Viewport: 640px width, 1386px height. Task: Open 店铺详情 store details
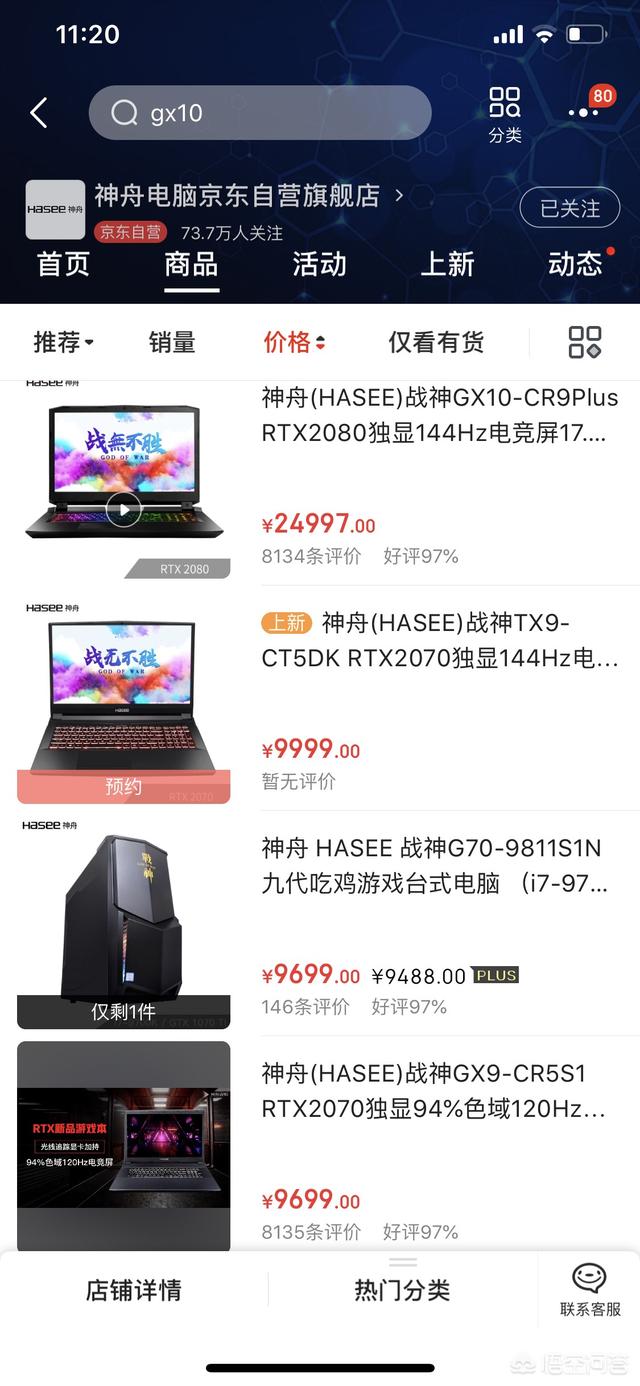point(133,1290)
